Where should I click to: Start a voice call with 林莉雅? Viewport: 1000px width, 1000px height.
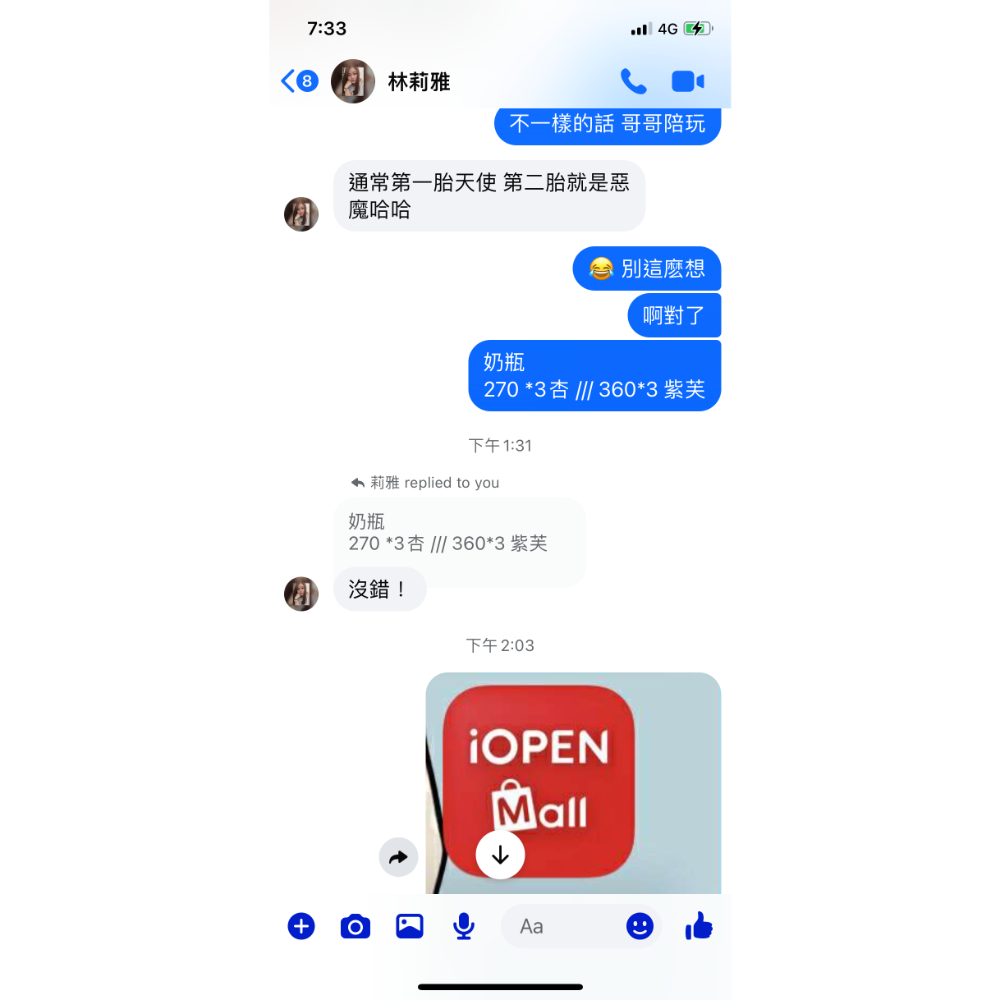pyautogui.click(x=633, y=81)
